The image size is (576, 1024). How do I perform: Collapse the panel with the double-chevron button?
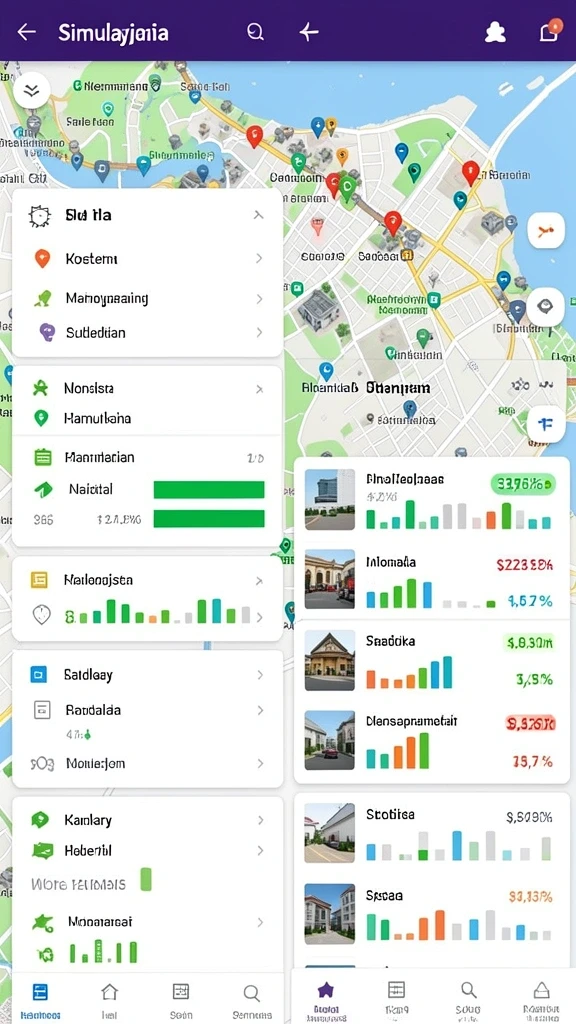[31, 90]
